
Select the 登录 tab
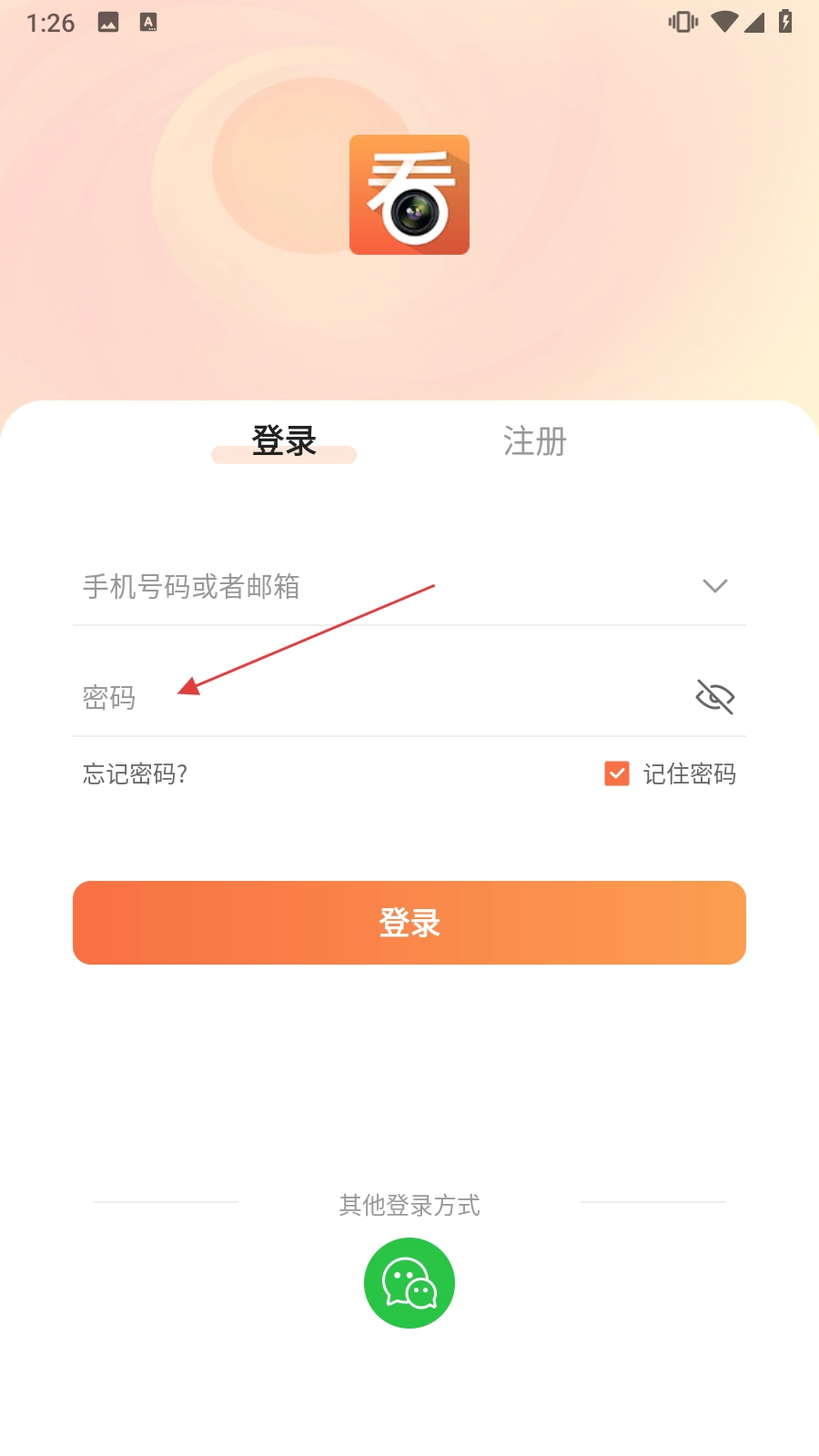(x=284, y=441)
